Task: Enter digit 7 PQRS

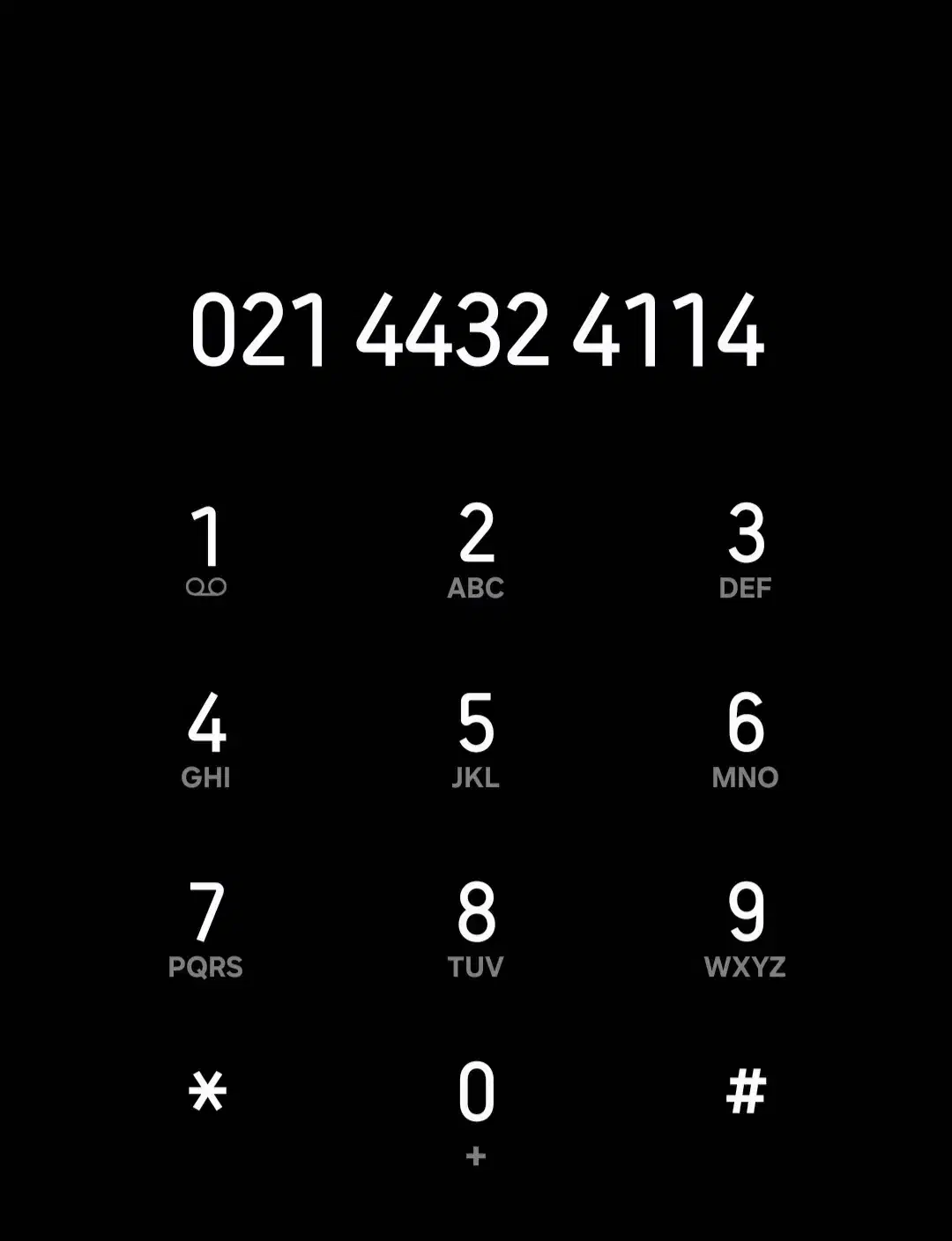Action: pyautogui.click(x=206, y=927)
